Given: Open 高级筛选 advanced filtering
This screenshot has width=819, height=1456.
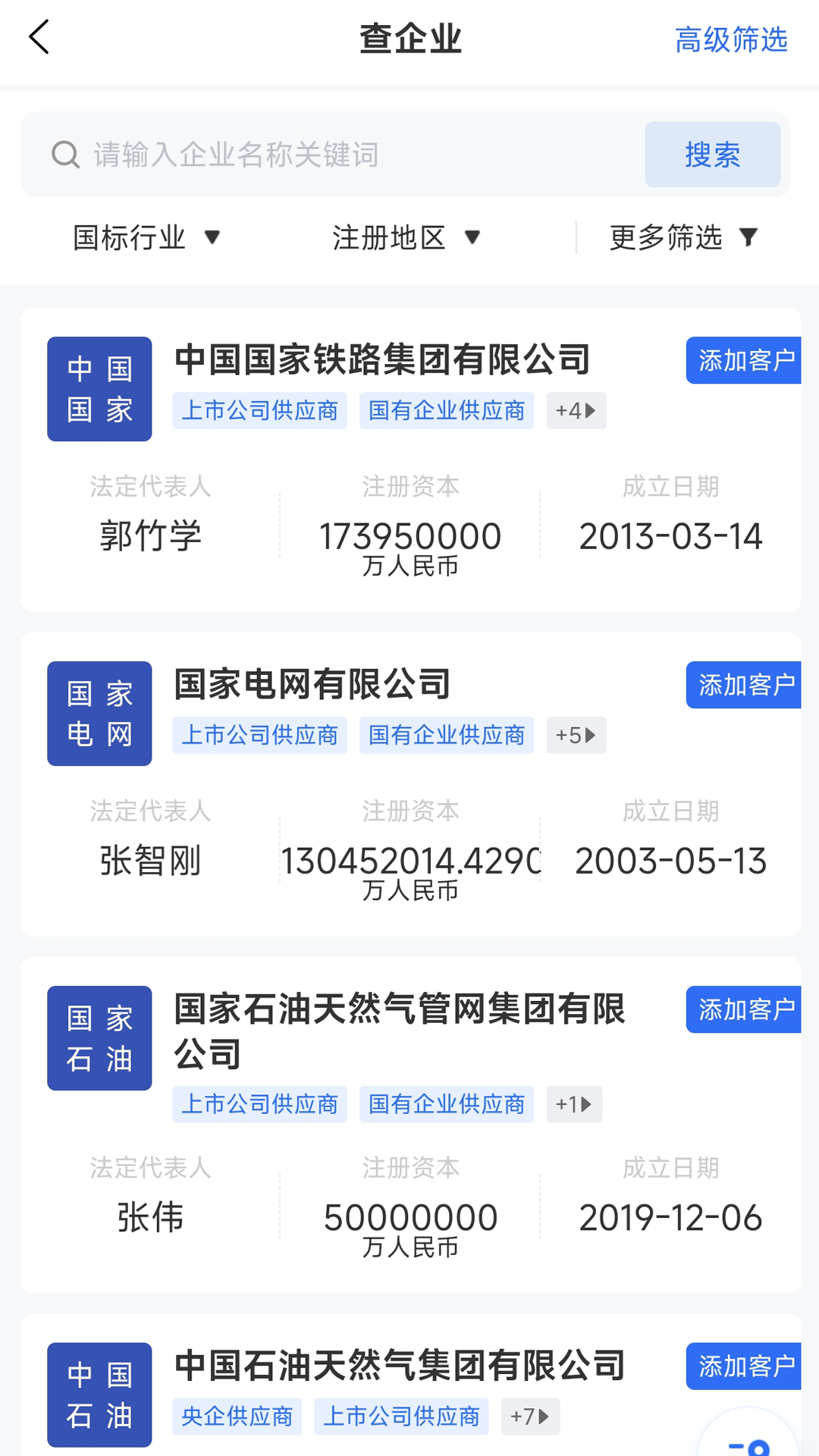Looking at the screenshot, I should point(730,39).
